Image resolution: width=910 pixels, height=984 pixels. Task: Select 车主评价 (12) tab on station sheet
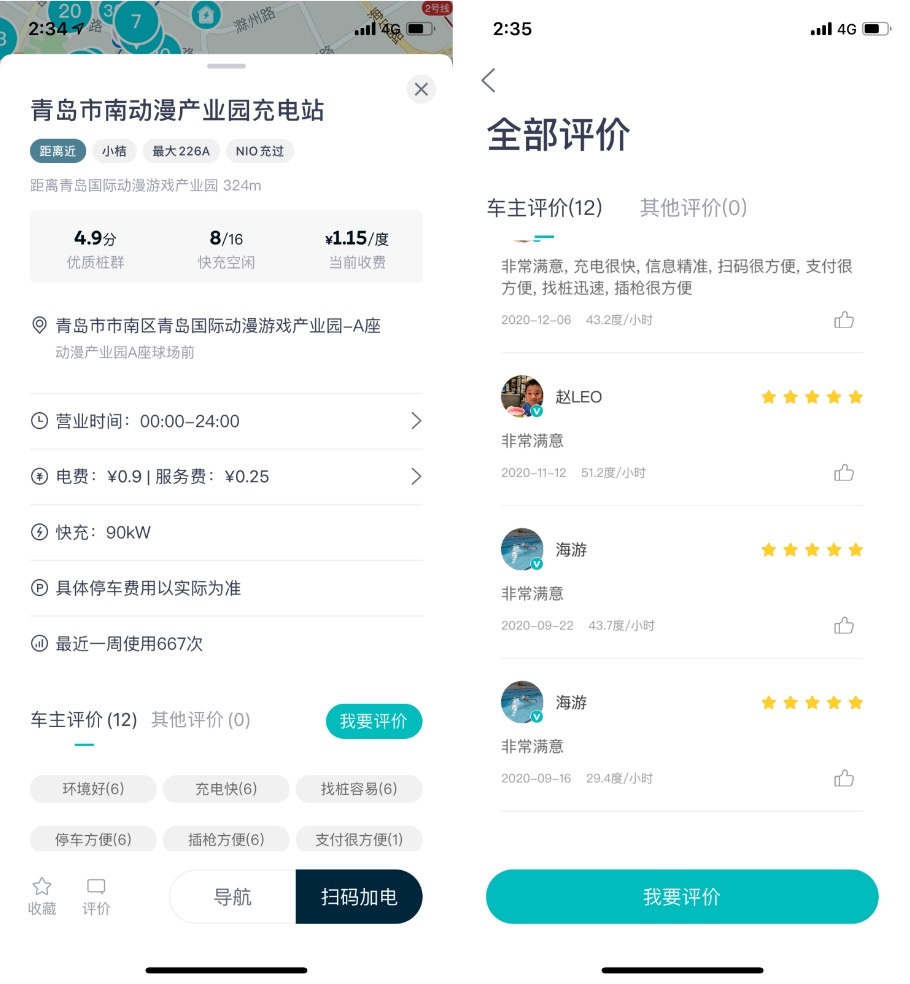83,720
